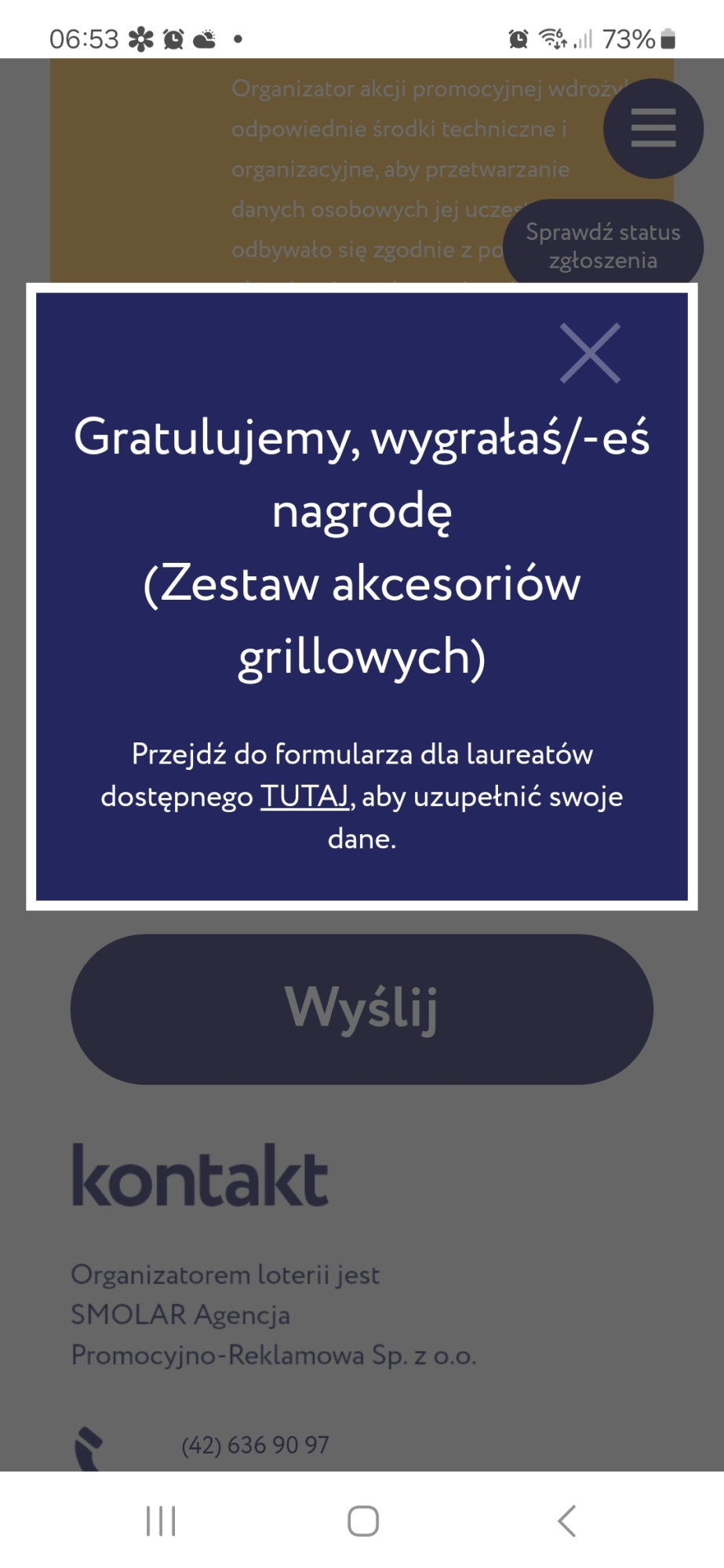This screenshot has width=724, height=1568.
Task: Open recent apps from the navigation bar
Action: pyautogui.click(x=161, y=1521)
